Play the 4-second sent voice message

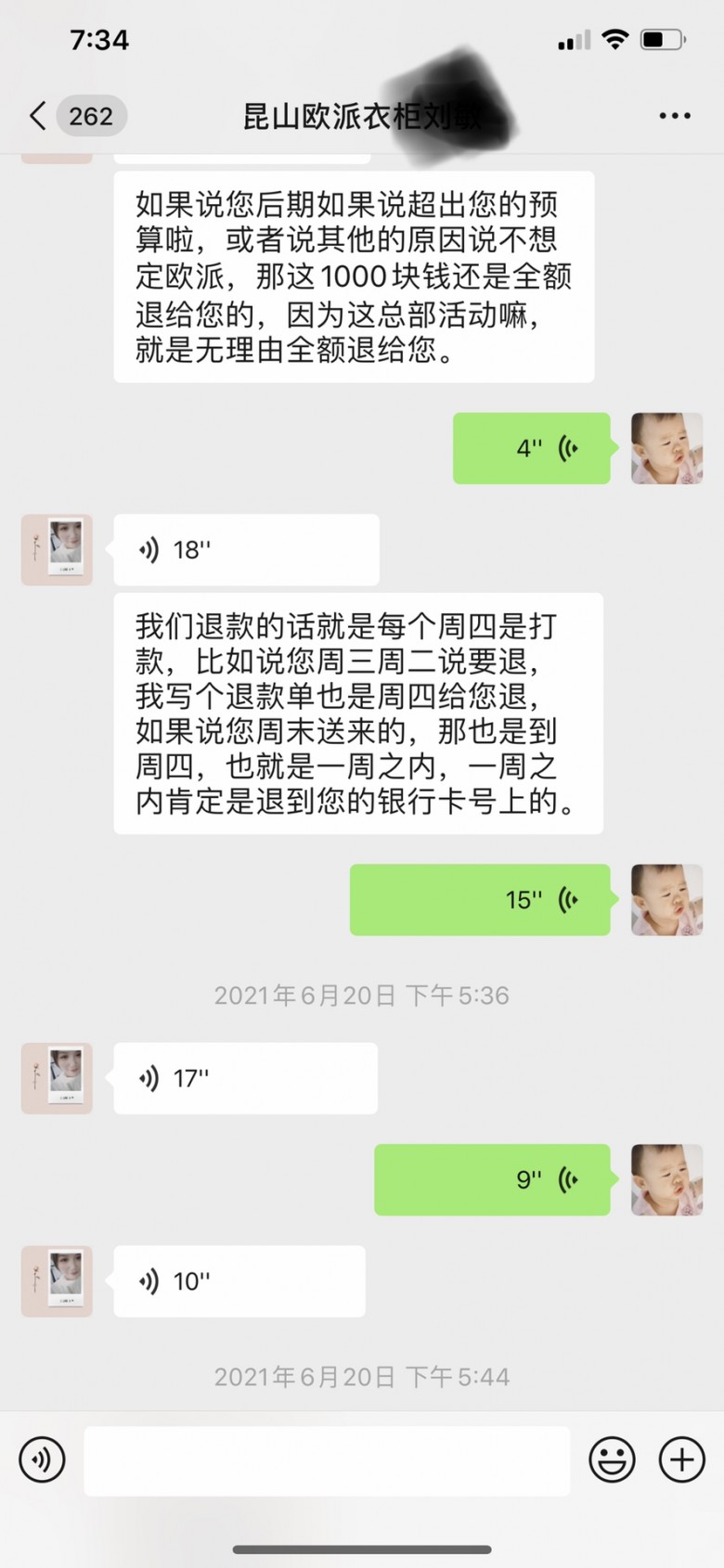[531, 448]
